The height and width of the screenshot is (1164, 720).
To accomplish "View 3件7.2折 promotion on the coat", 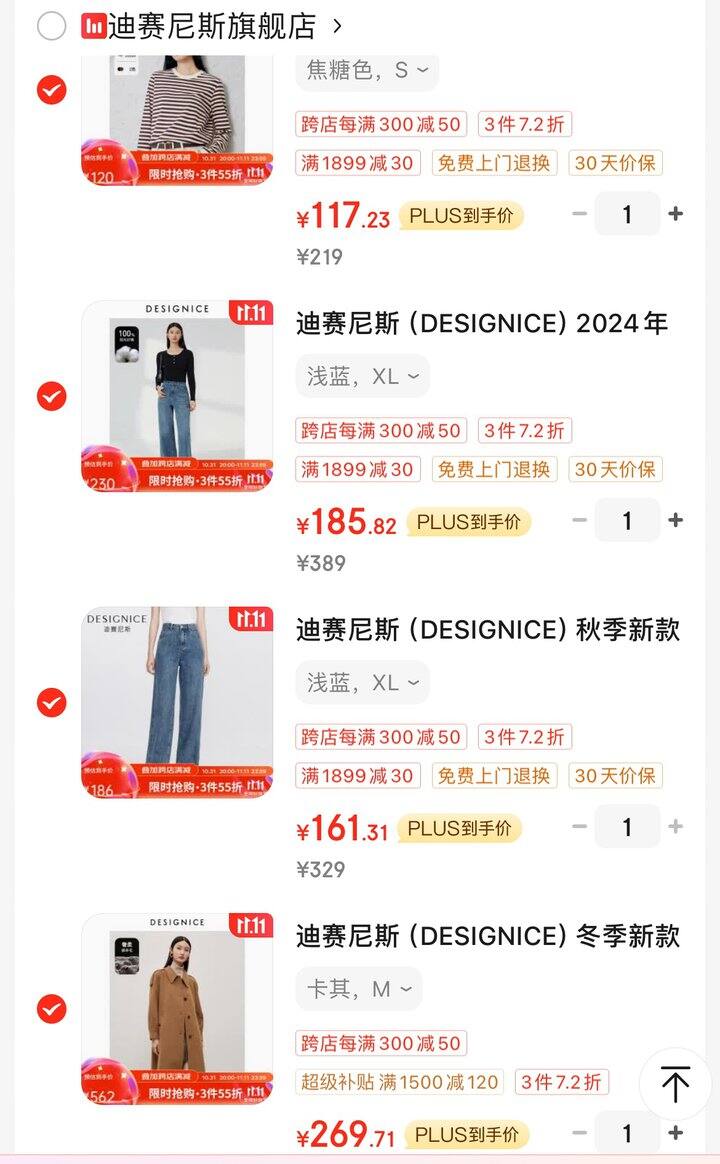I will (562, 1082).
